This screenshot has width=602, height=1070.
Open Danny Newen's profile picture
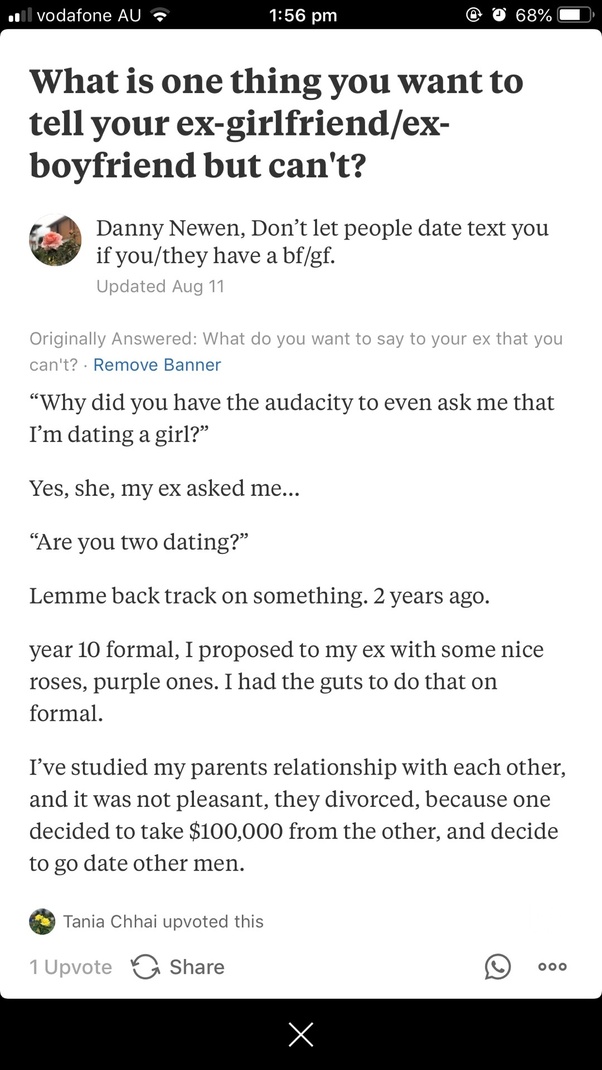[x=56, y=240]
